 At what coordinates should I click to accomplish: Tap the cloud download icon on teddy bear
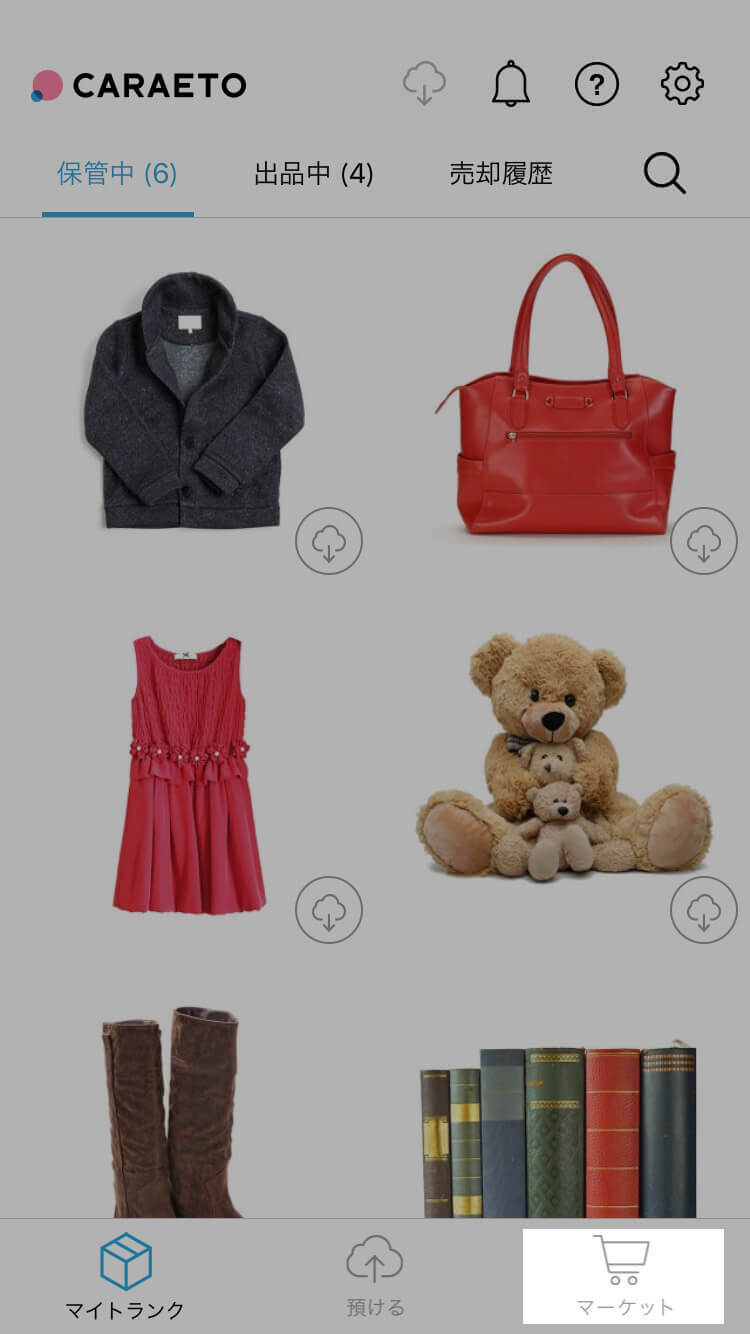pos(703,909)
